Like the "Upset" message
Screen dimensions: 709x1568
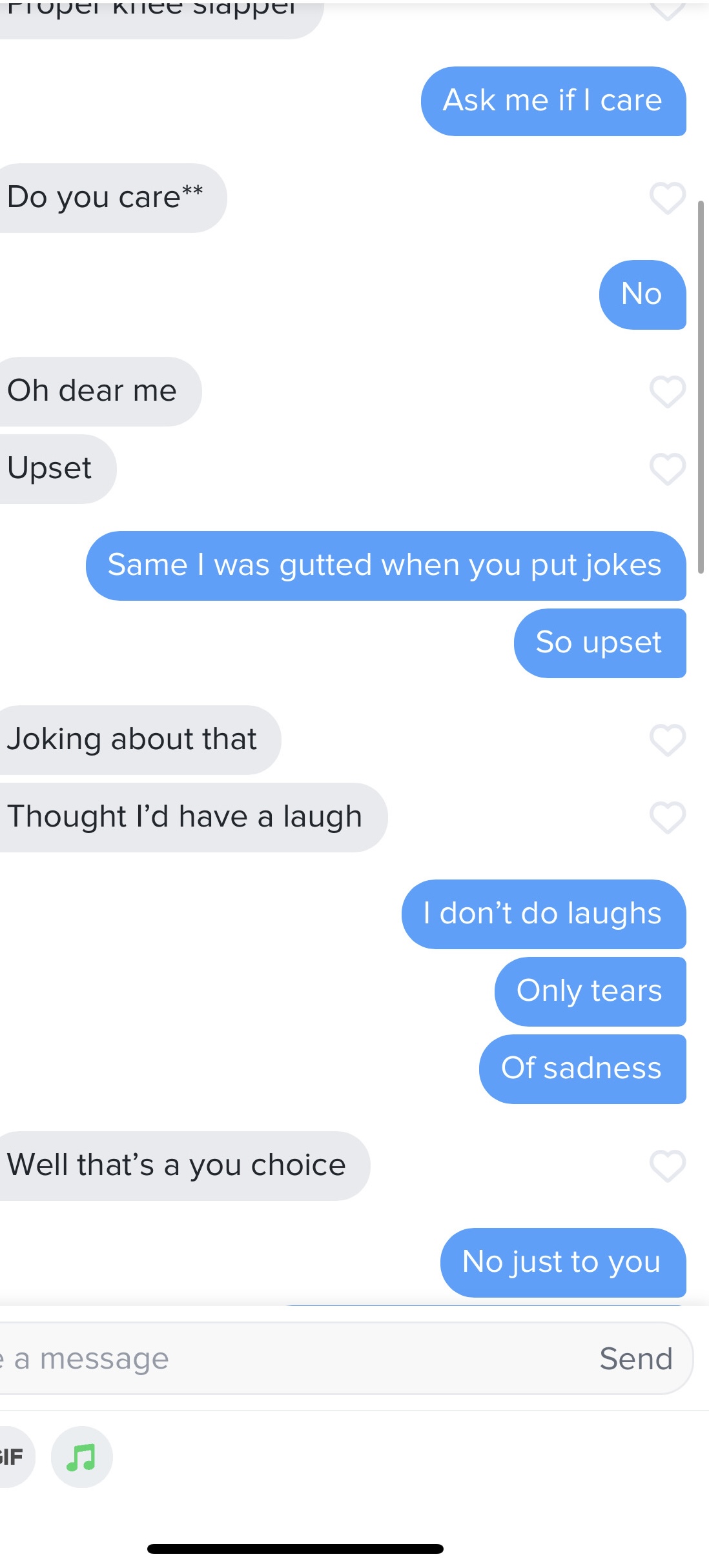click(x=667, y=469)
